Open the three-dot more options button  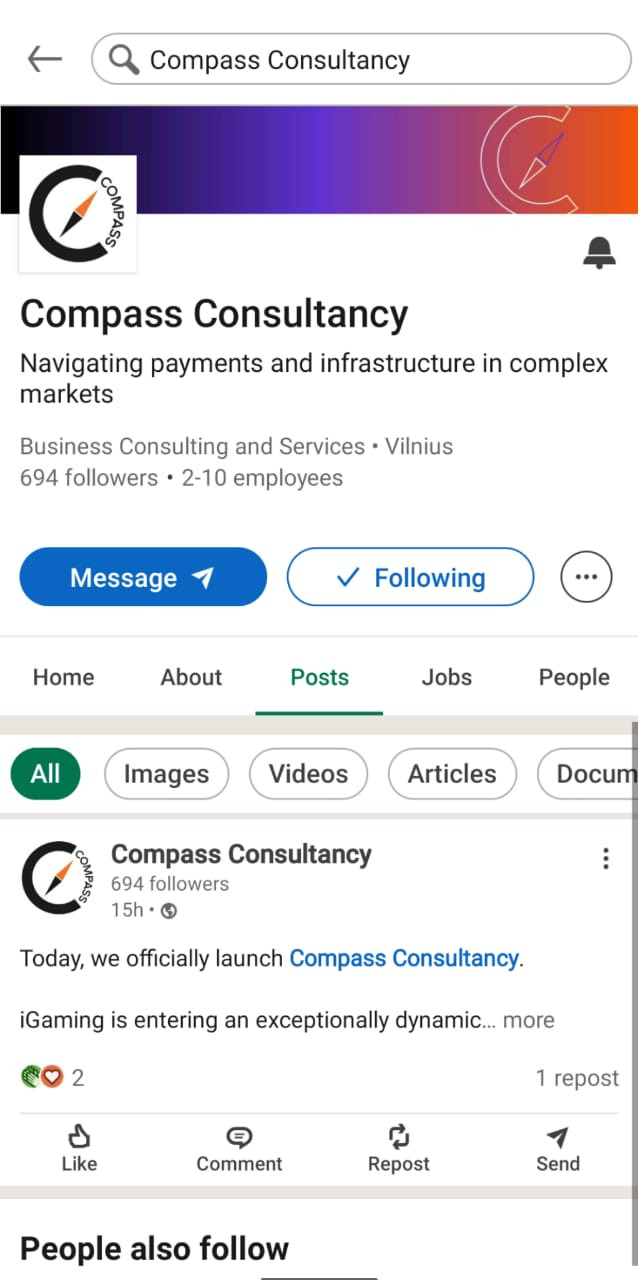586,577
